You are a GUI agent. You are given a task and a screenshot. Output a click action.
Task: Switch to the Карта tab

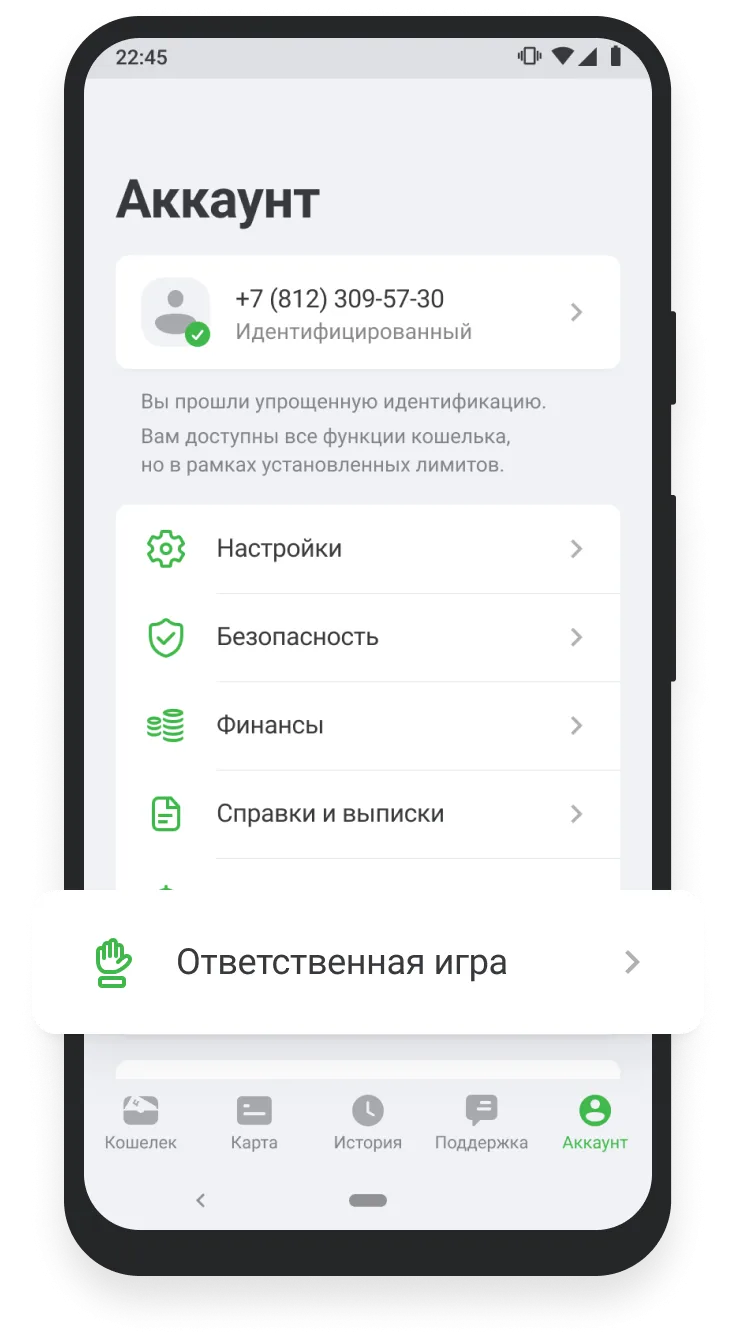tap(254, 1122)
